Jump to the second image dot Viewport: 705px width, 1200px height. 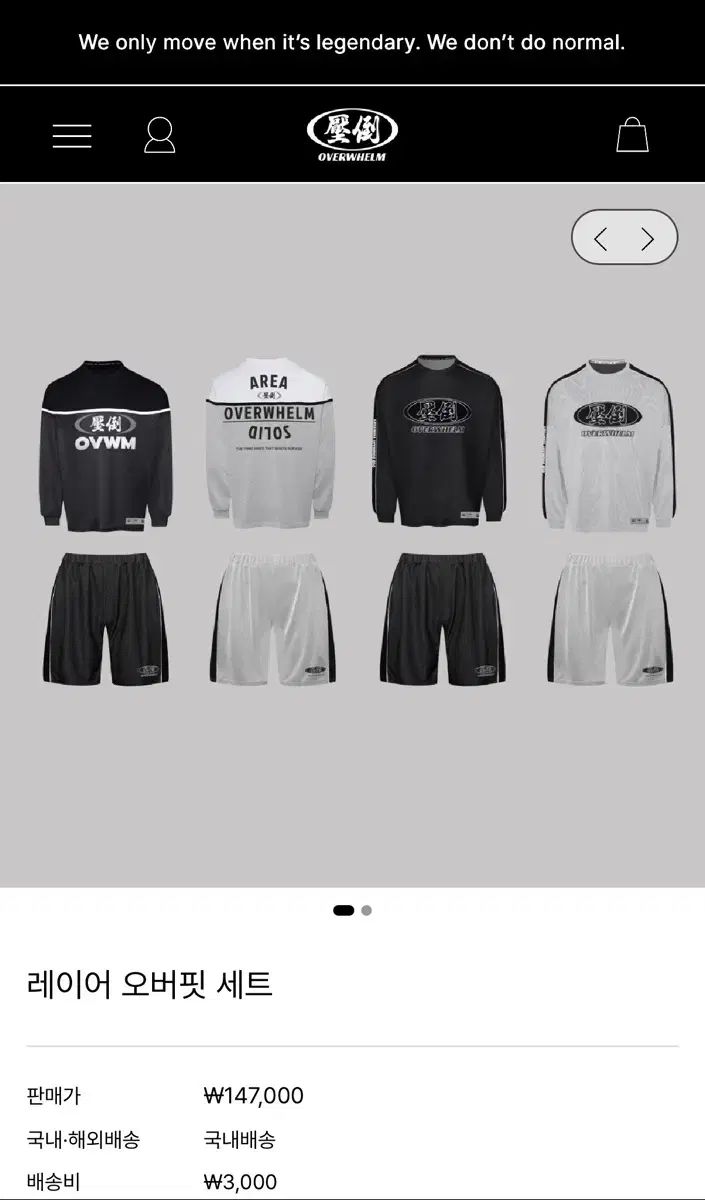point(367,910)
